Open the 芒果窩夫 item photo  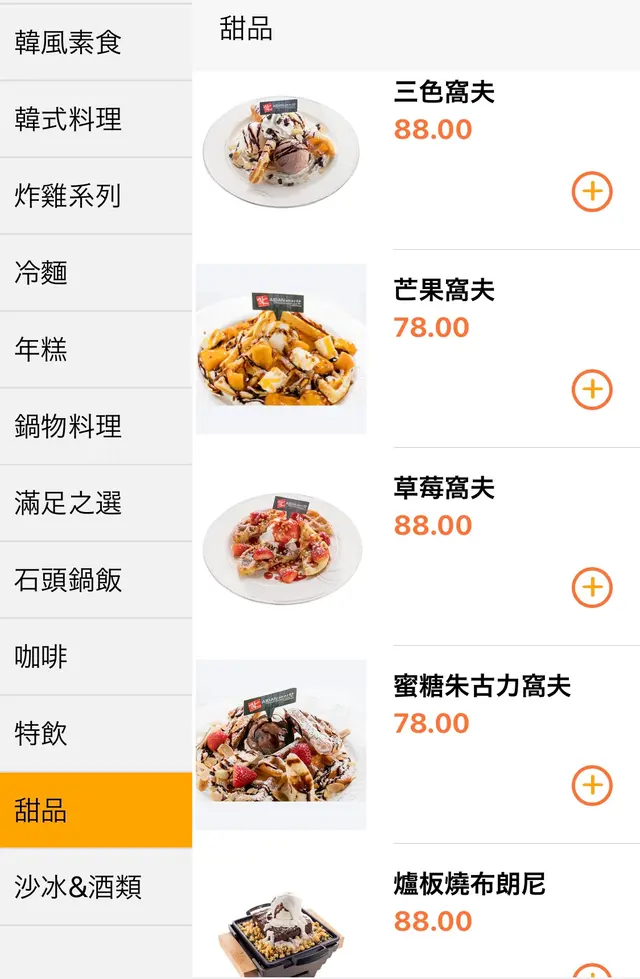(281, 349)
